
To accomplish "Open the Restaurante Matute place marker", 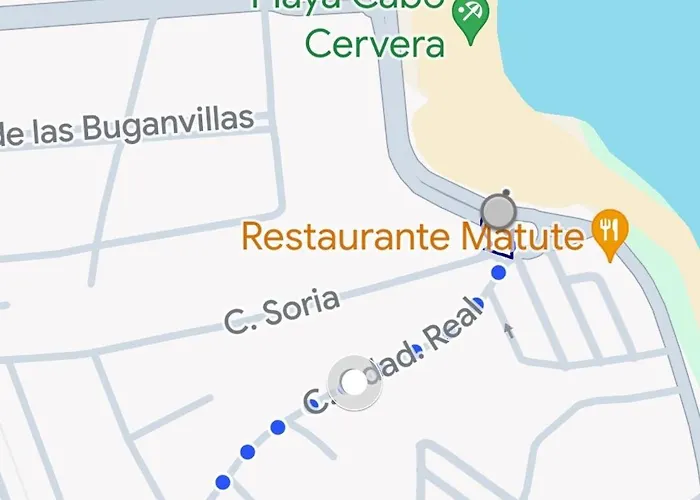I will [609, 232].
